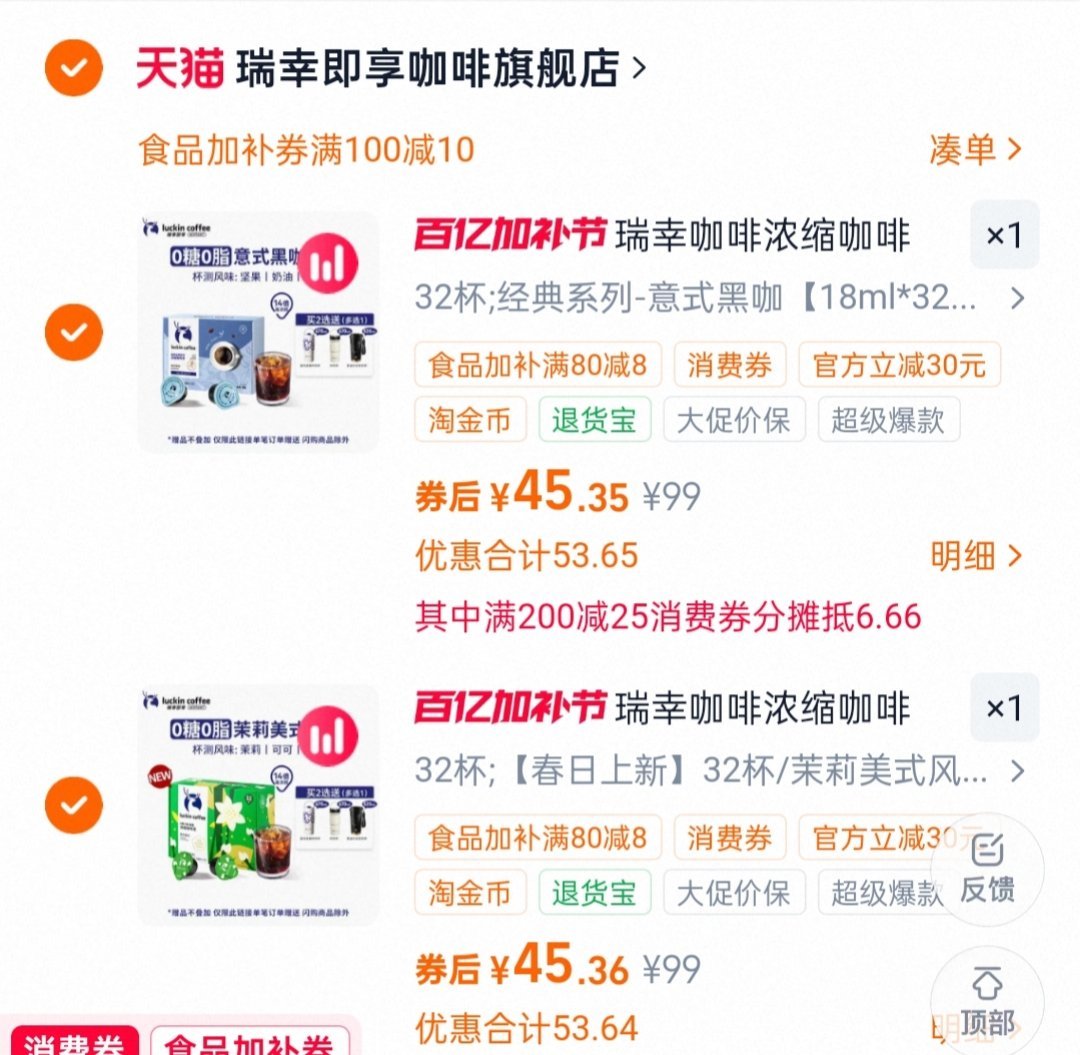This screenshot has width=1080, height=1055.
Task: View similar items for 茉莉美式 coffee
Action: tap(330, 736)
